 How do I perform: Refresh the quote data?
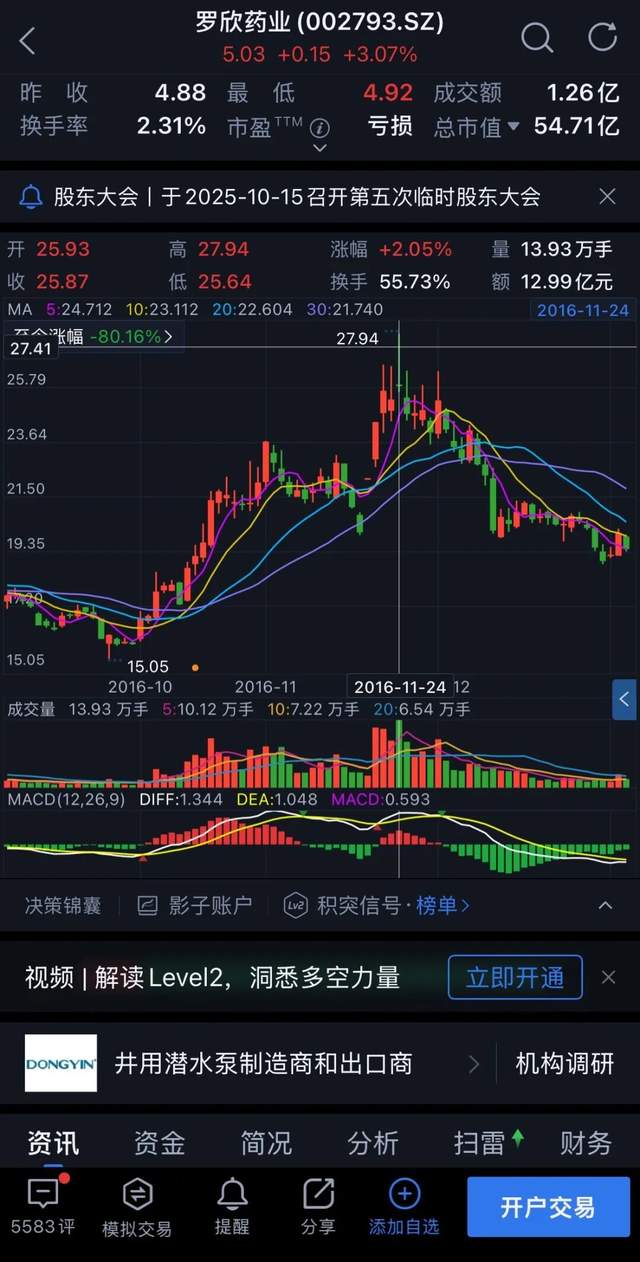pos(602,38)
